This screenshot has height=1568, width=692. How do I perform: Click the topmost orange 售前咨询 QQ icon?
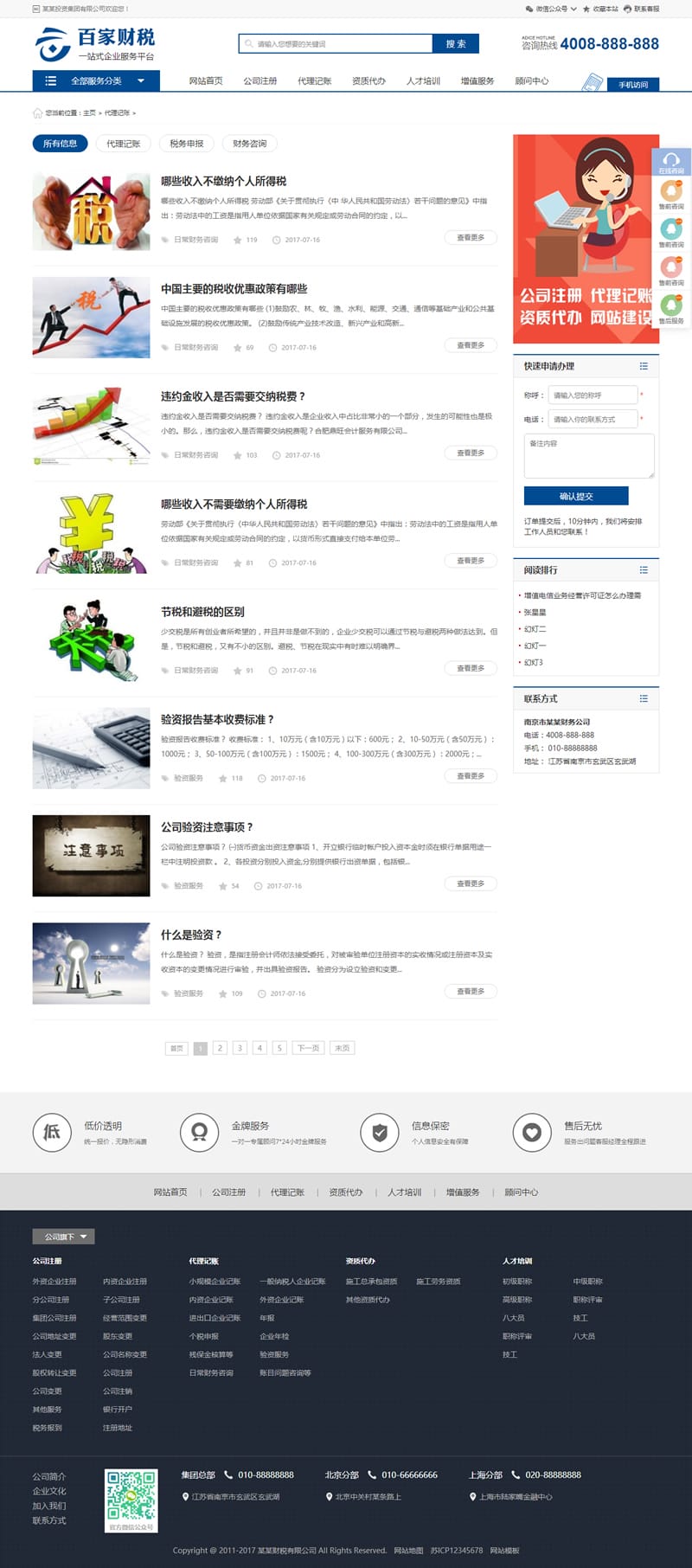coord(670,189)
